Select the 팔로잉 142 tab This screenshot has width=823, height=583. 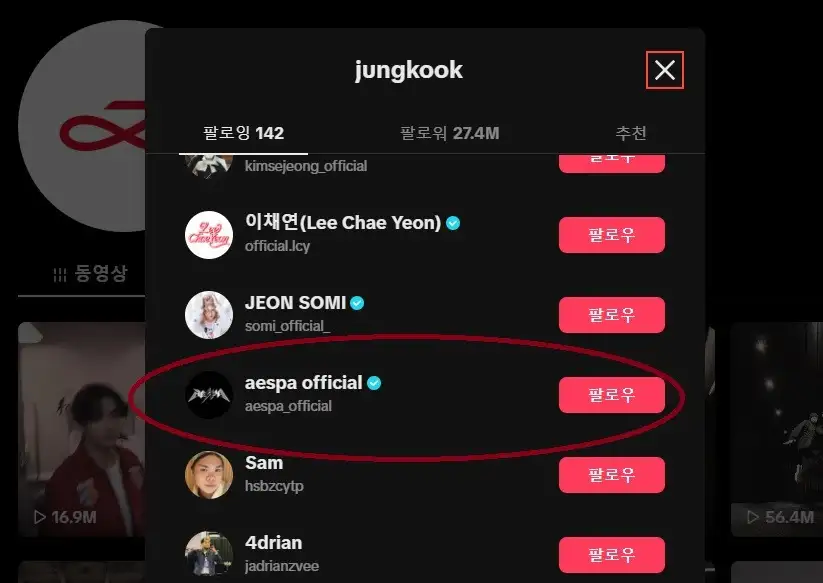coord(243,133)
